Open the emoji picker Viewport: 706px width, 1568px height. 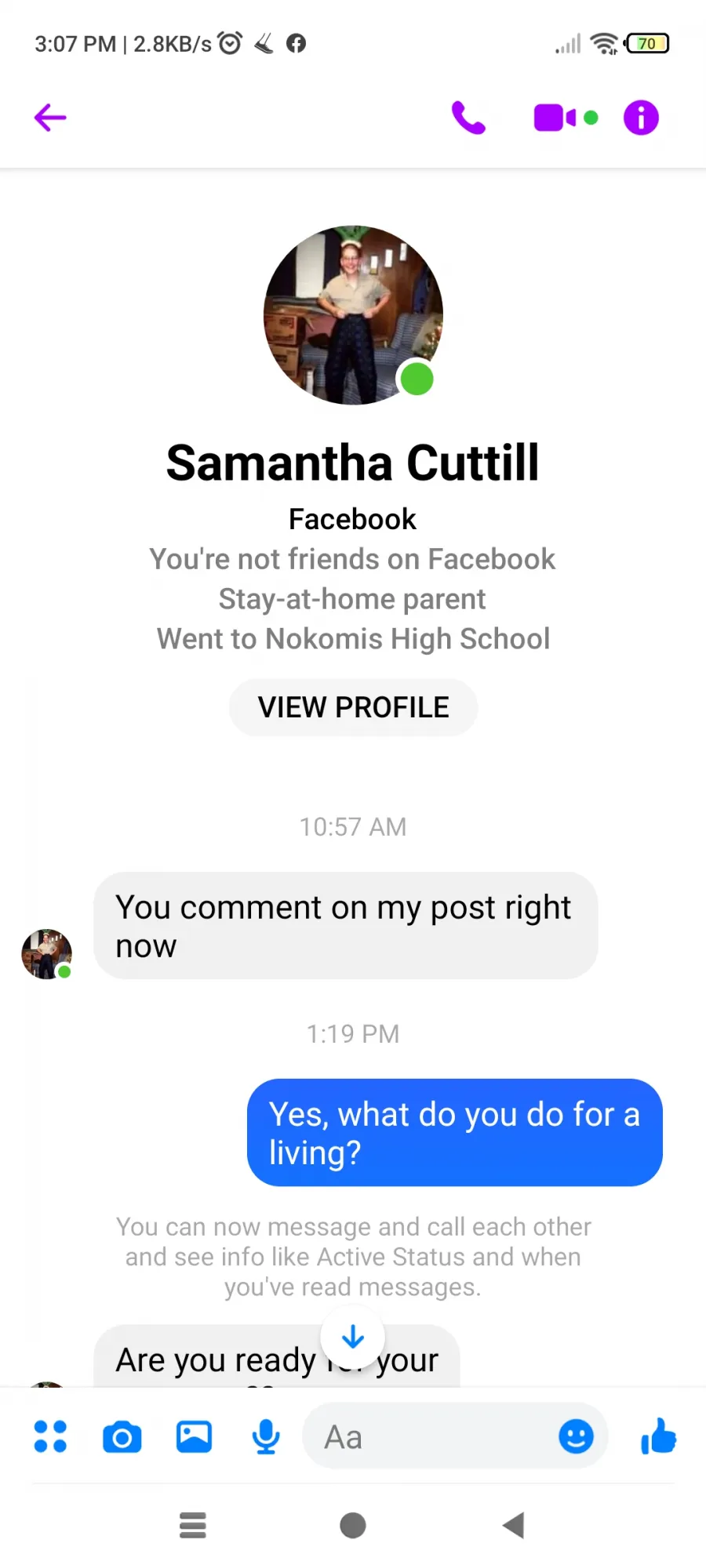(576, 1436)
